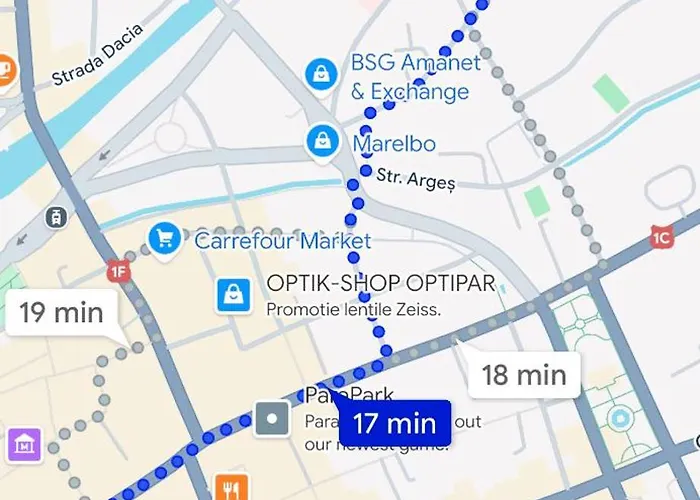Screen dimensions: 700x500
Task: Select the 19 min alternate route
Action: tap(61, 313)
